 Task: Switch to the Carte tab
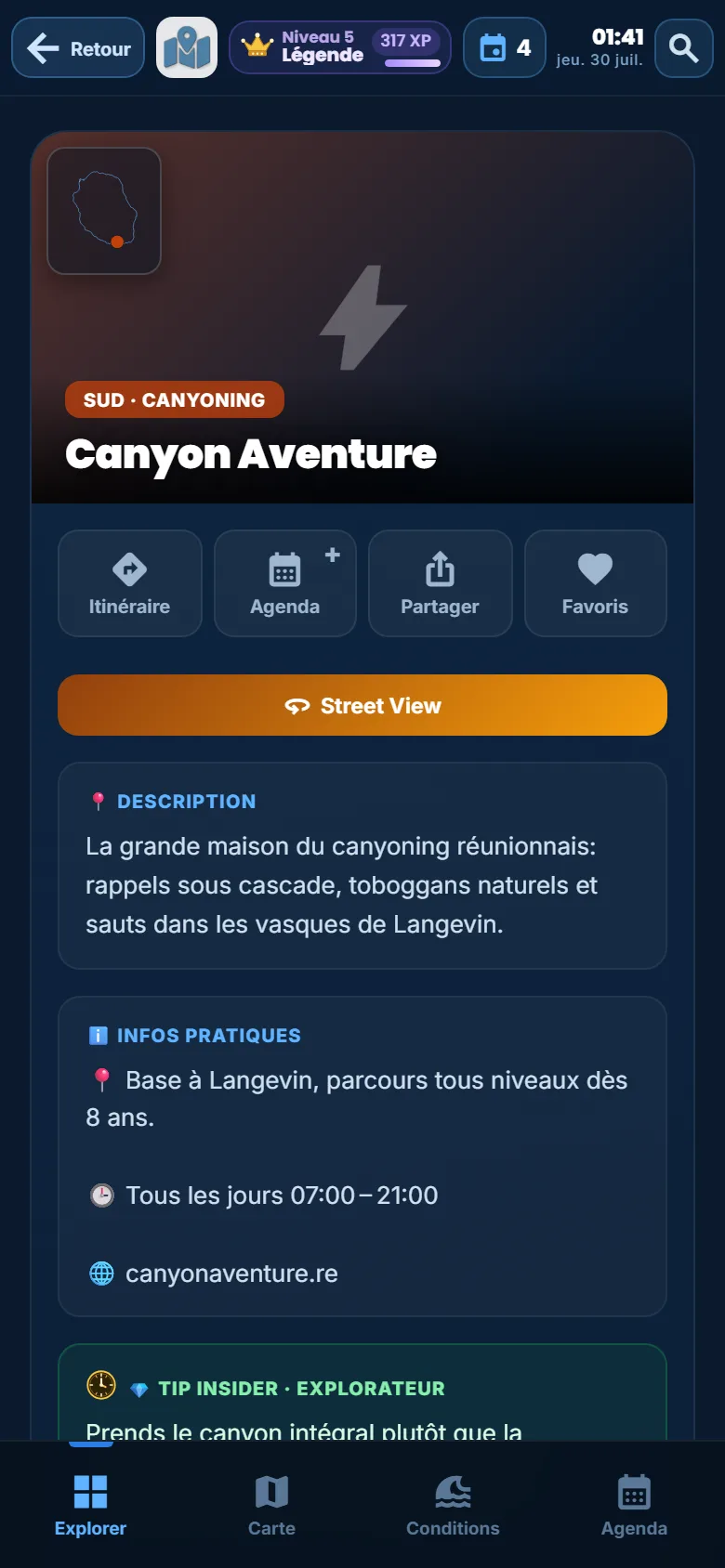(x=271, y=1505)
